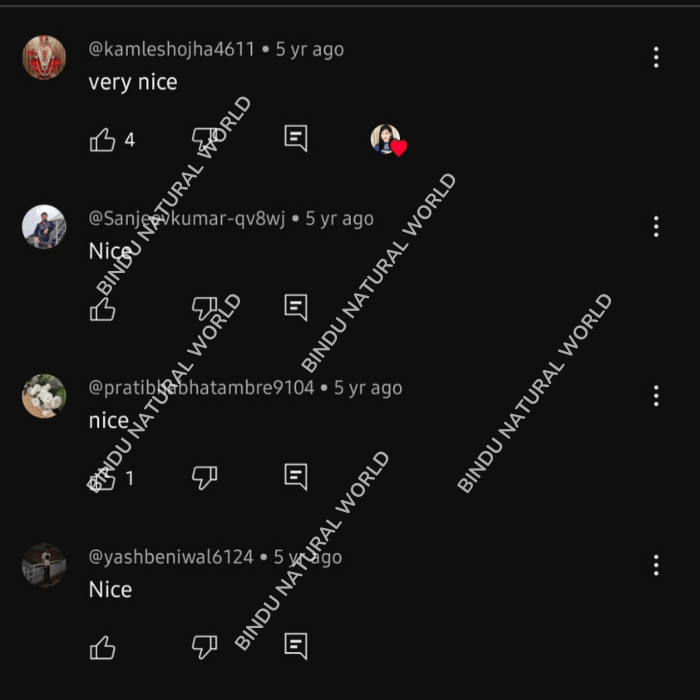The width and height of the screenshot is (700, 700).
Task: Dislike pratibhabhatambre9104's comment
Action: (204, 477)
